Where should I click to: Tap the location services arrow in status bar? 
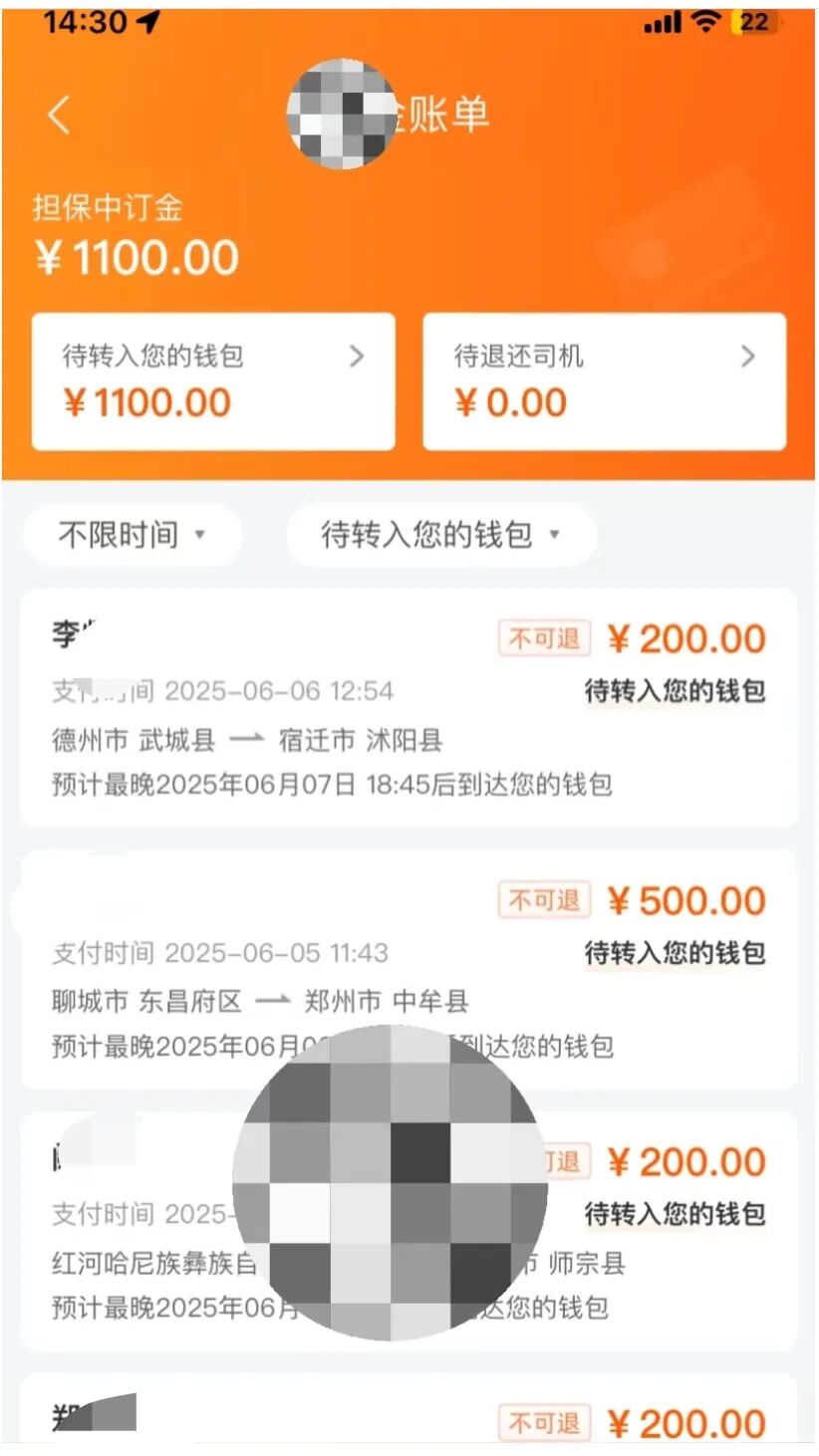pyautogui.click(x=145, y=20)
